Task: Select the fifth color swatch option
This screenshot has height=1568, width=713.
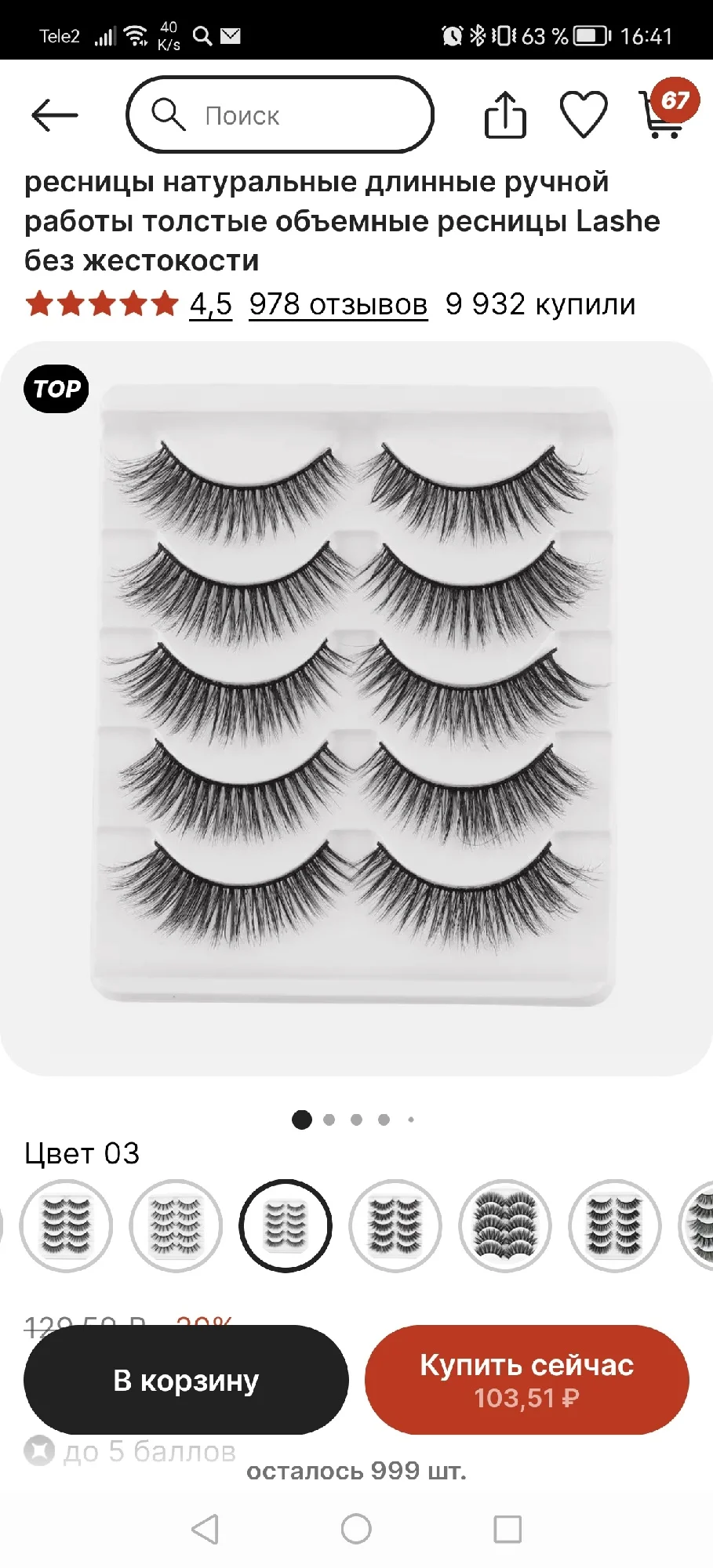Action: click(x=505, y=1225)
